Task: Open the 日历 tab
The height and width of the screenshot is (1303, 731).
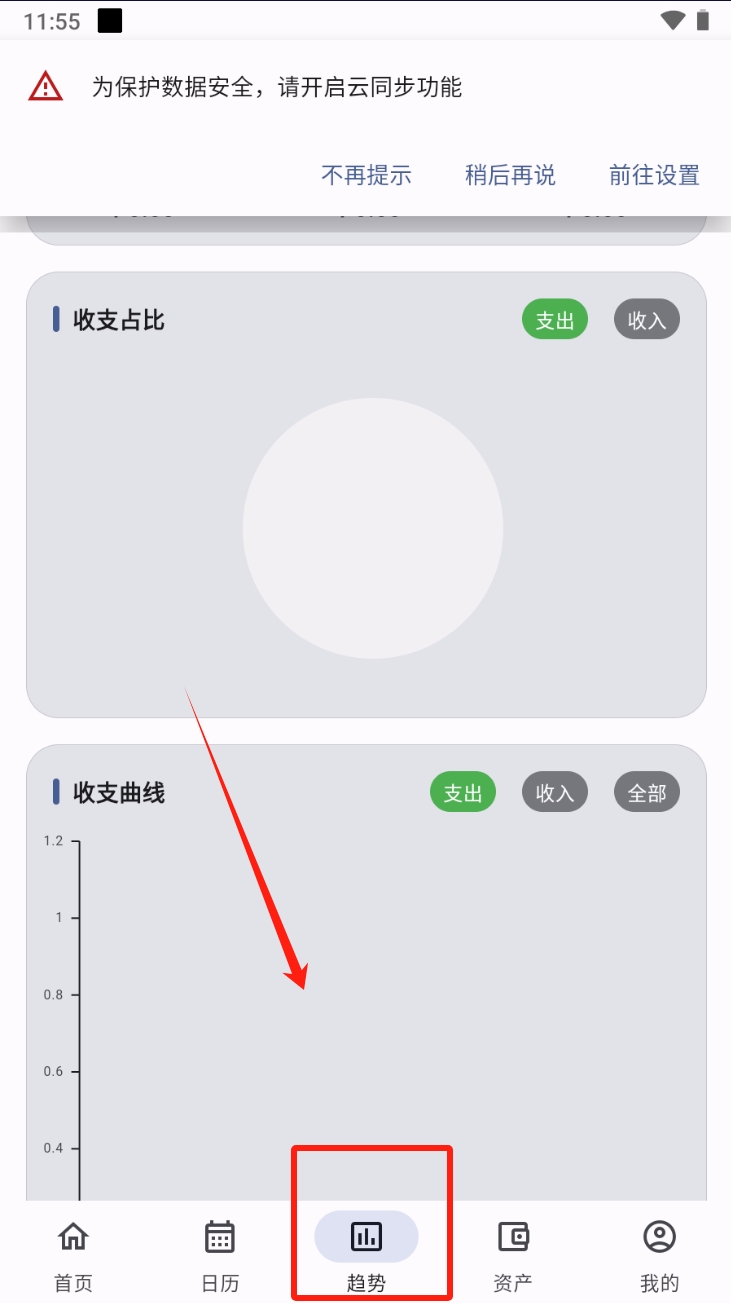Action: point(220,1252)
